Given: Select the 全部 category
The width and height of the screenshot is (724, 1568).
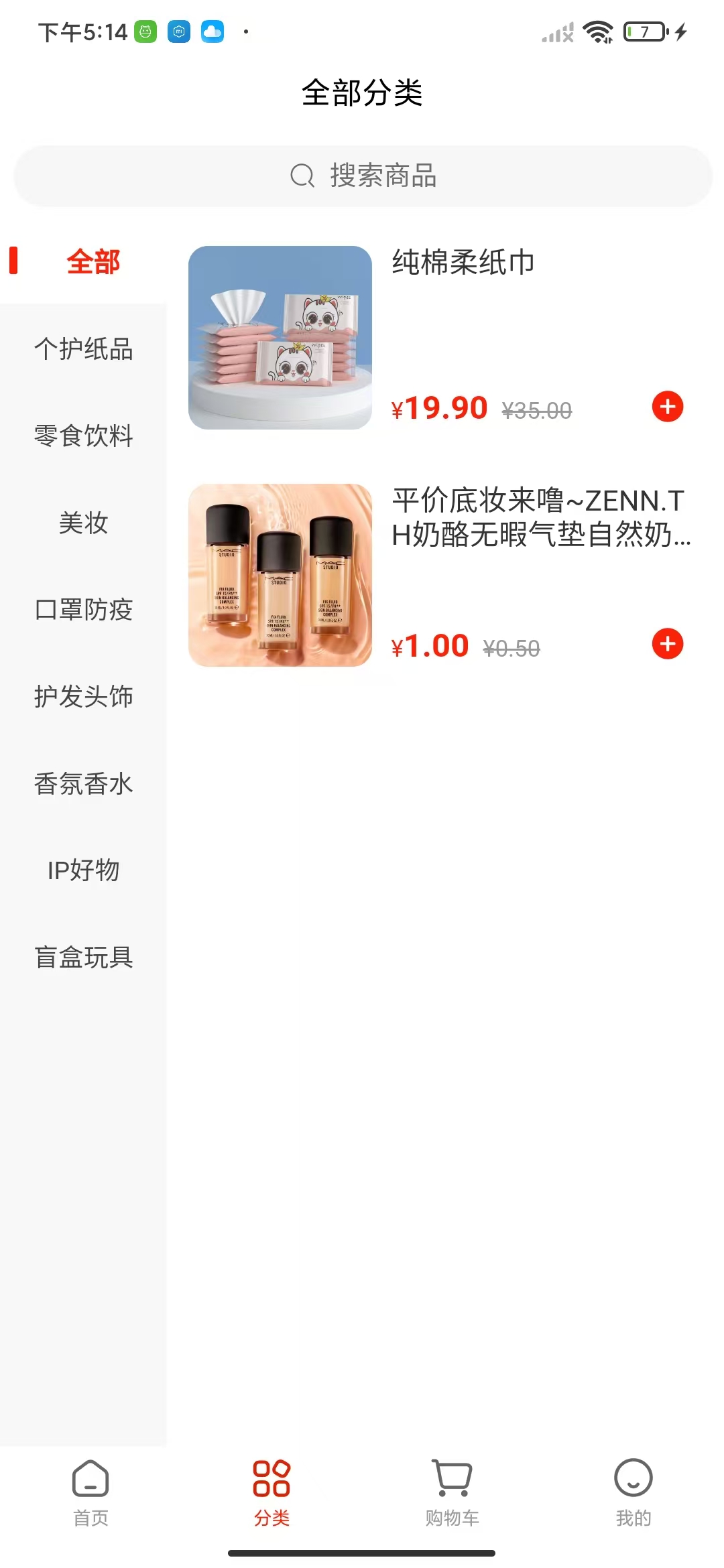Looking at the screenshot, I should point(93,261).
